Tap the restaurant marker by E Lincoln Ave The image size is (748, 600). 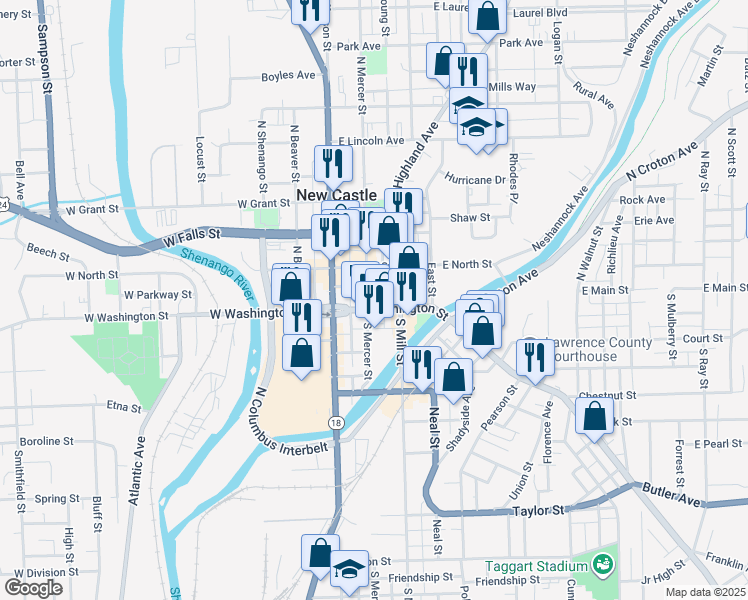coord(333,162)
